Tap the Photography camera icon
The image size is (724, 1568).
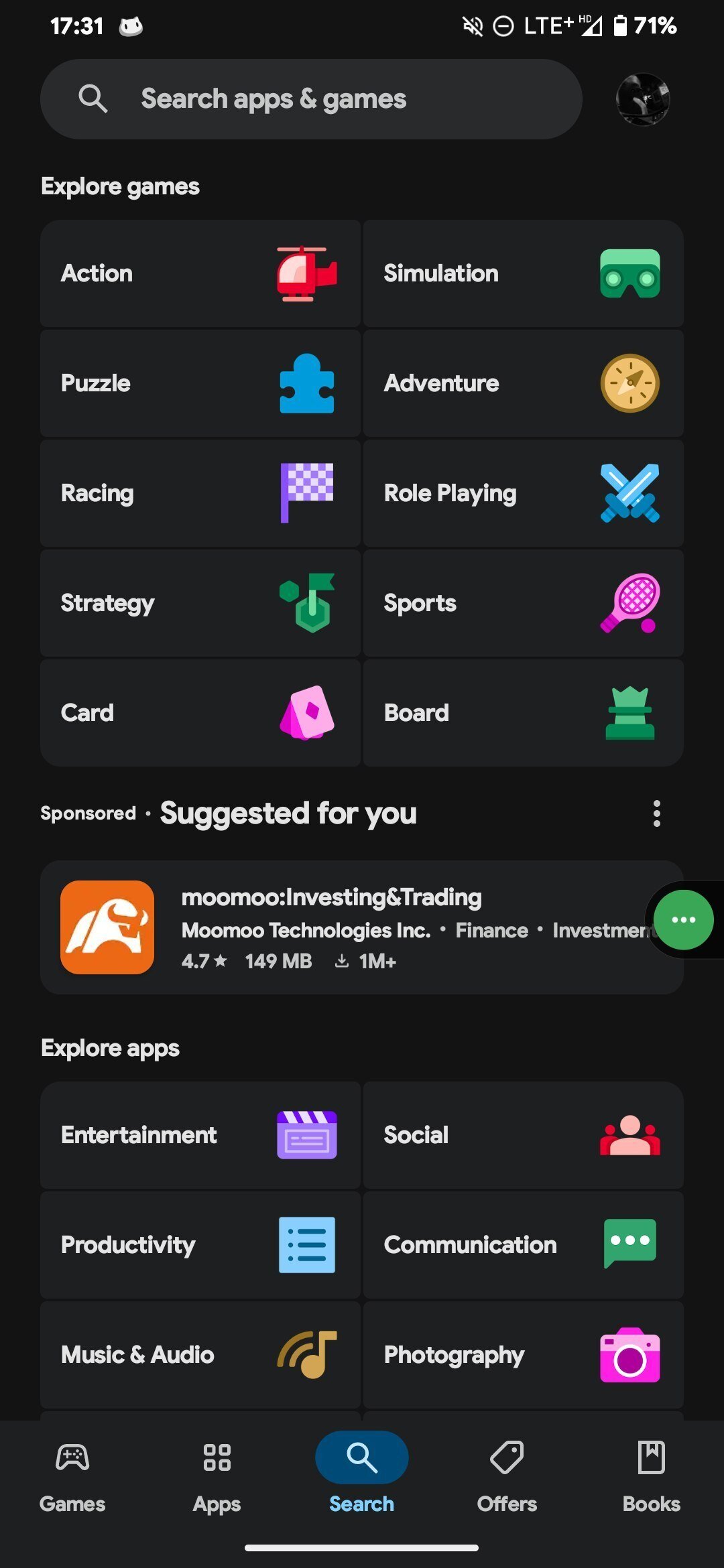click(x=629, y=1354)
